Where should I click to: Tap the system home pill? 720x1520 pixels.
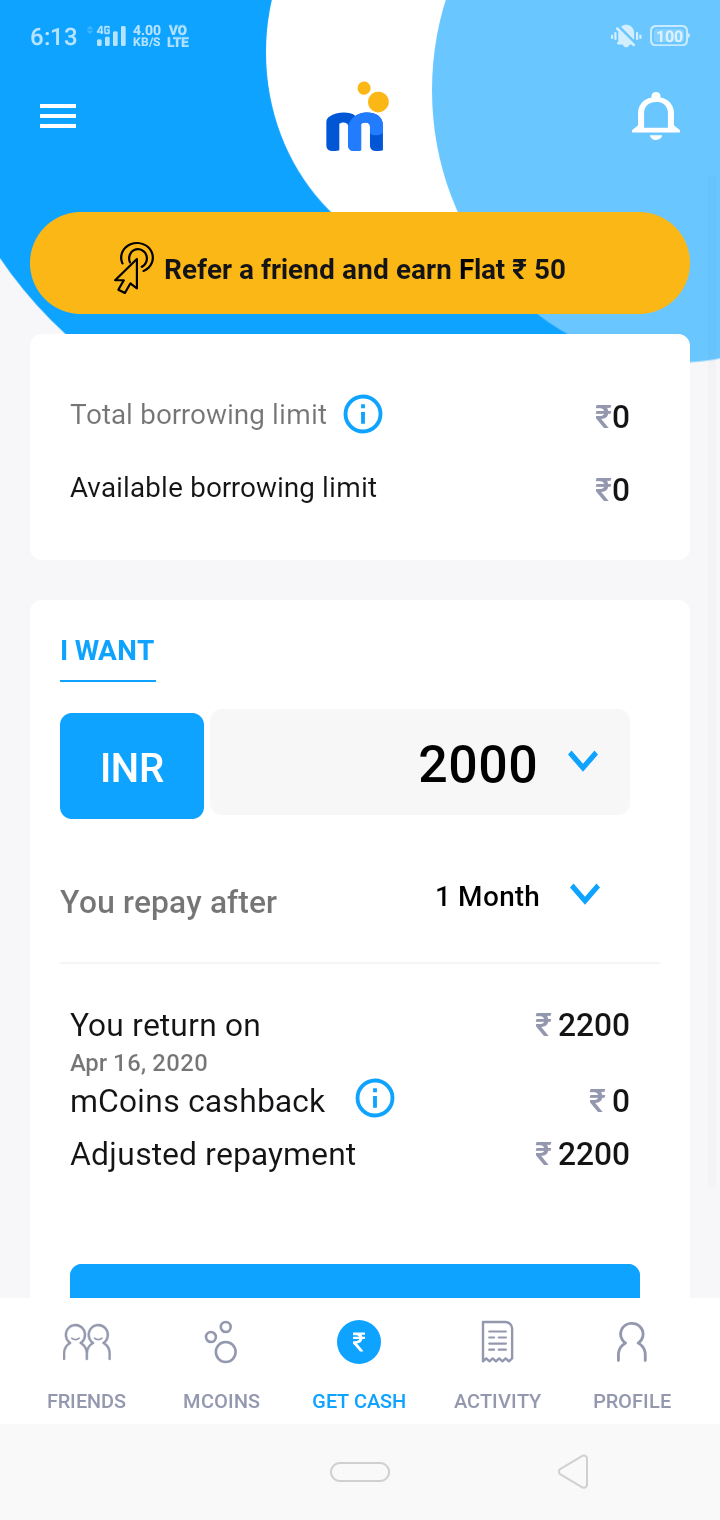(x=360, y=1472)
